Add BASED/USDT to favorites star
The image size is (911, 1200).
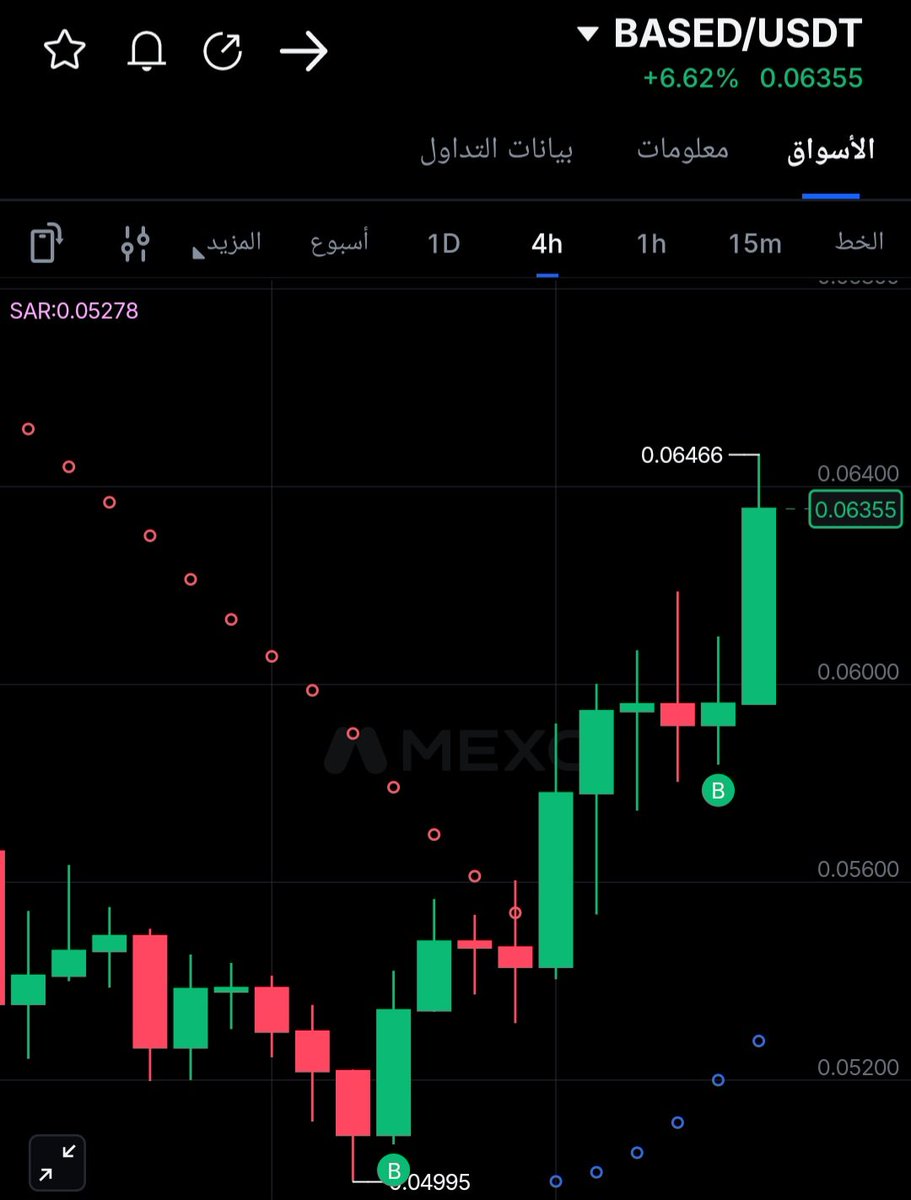pyautogui.click(x=66, y=51)
